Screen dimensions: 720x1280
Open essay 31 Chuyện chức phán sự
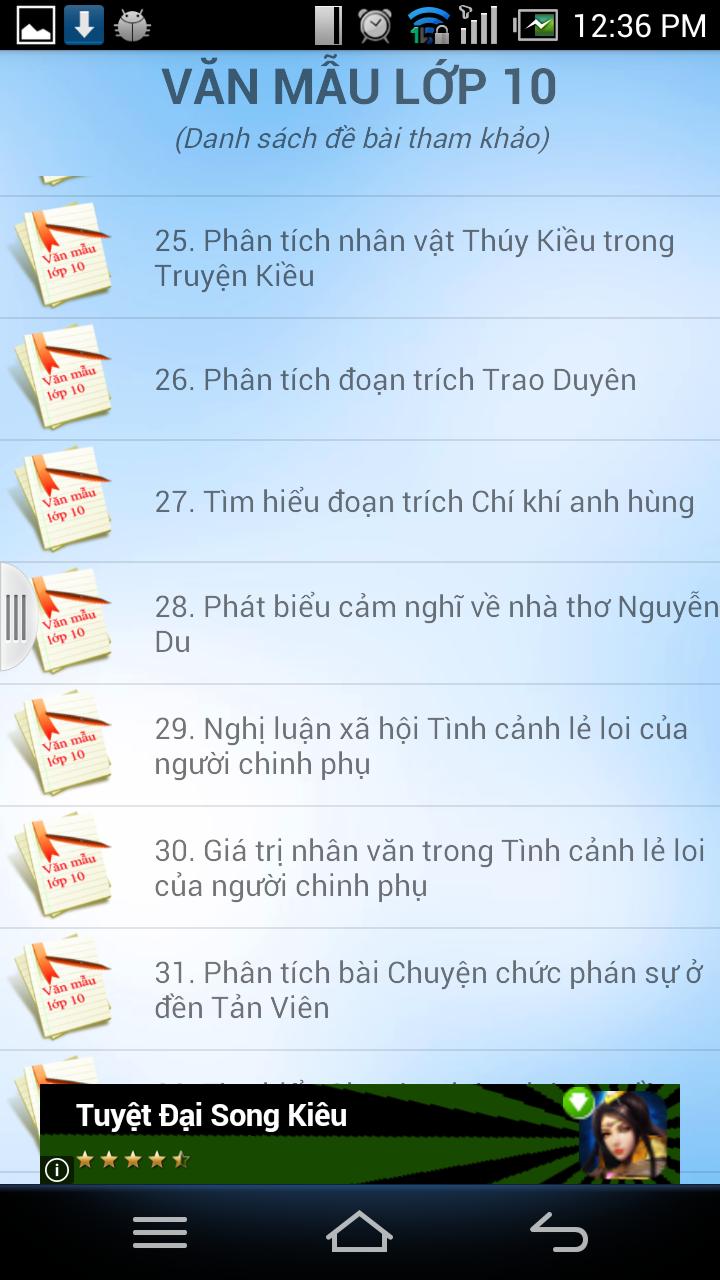coord(428,990)
